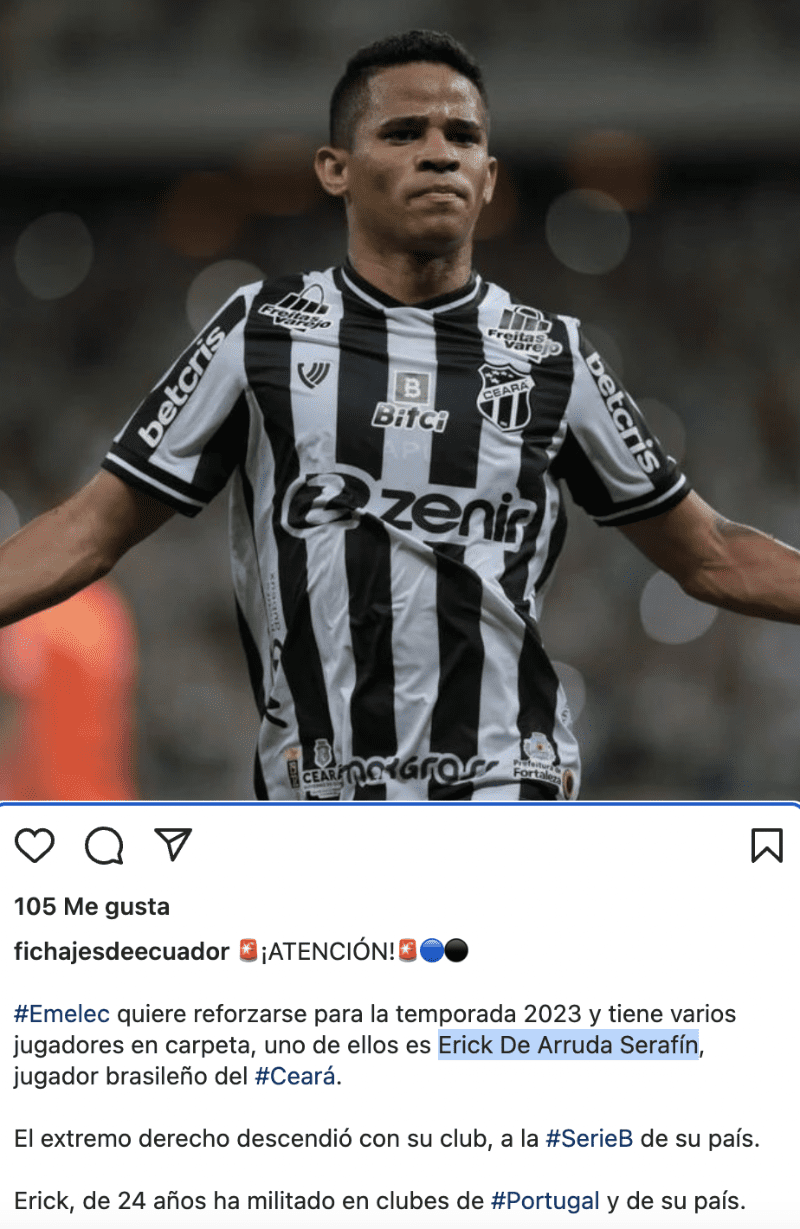Like the fichajesdeecuador post
Image resolution: width=800 pixels, height=1229 pixels.
tap(35, 846)
